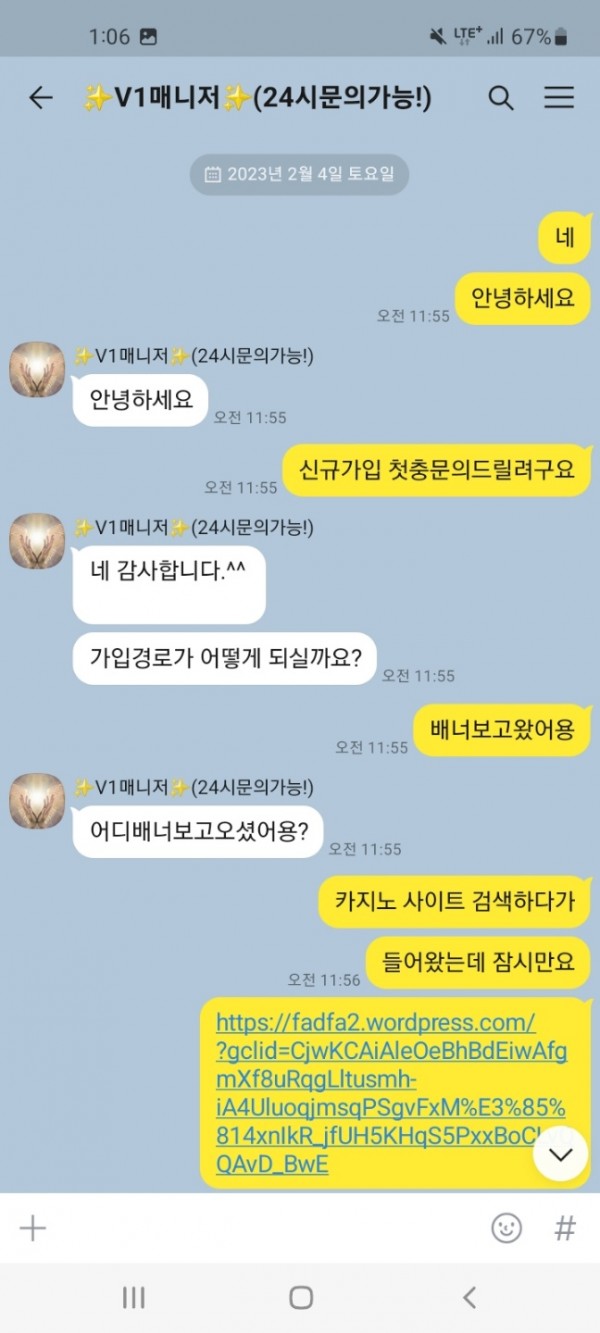Open the hashtag search button

[565, 1228]
